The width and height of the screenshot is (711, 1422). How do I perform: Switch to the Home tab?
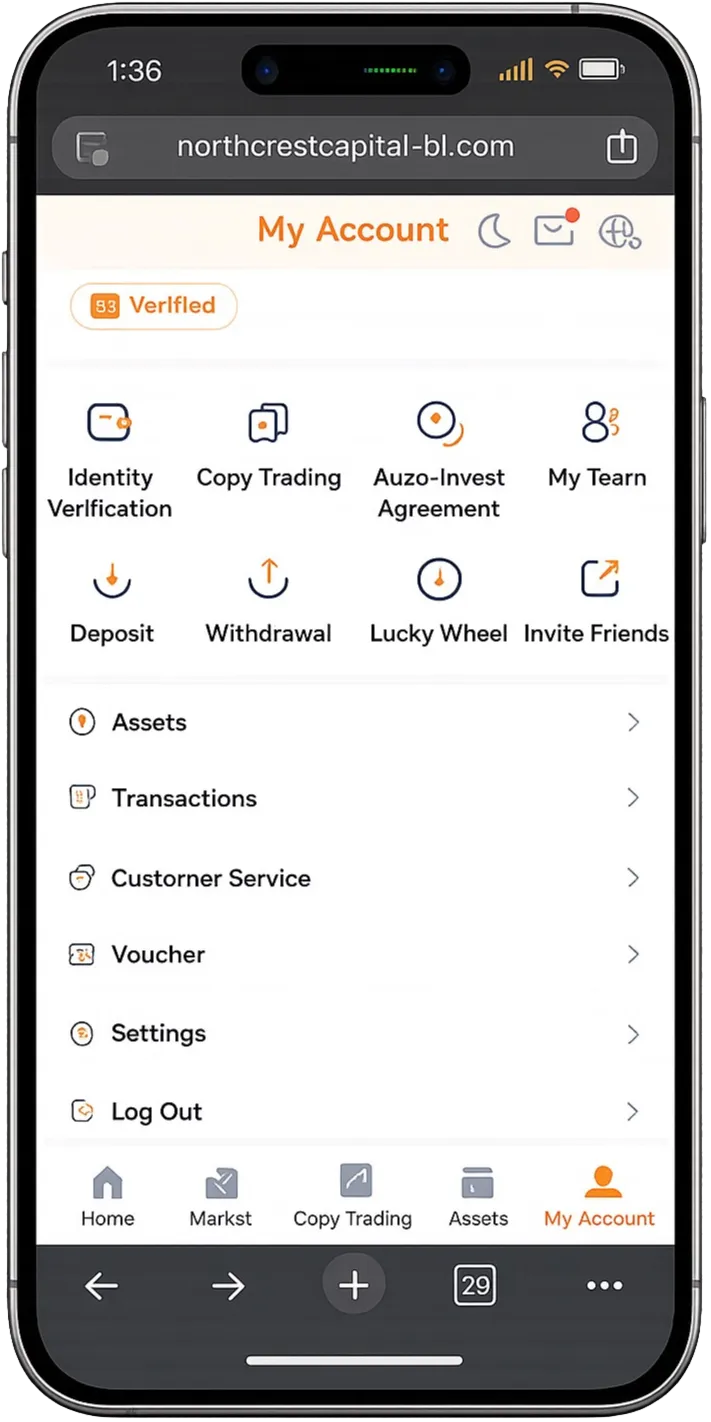[x=108, y=1196]
